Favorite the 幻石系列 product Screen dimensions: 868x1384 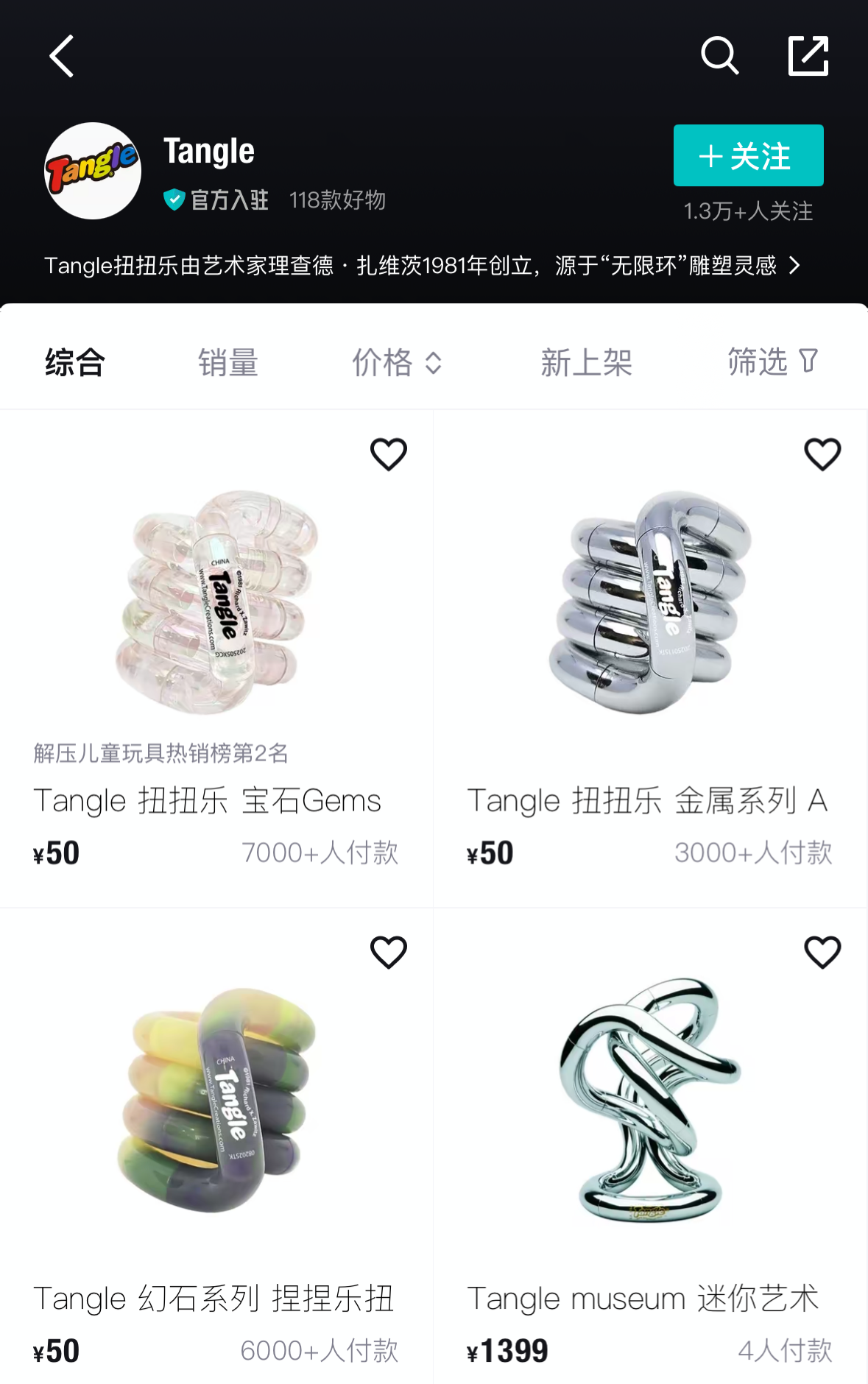click(x=389, y=953)
